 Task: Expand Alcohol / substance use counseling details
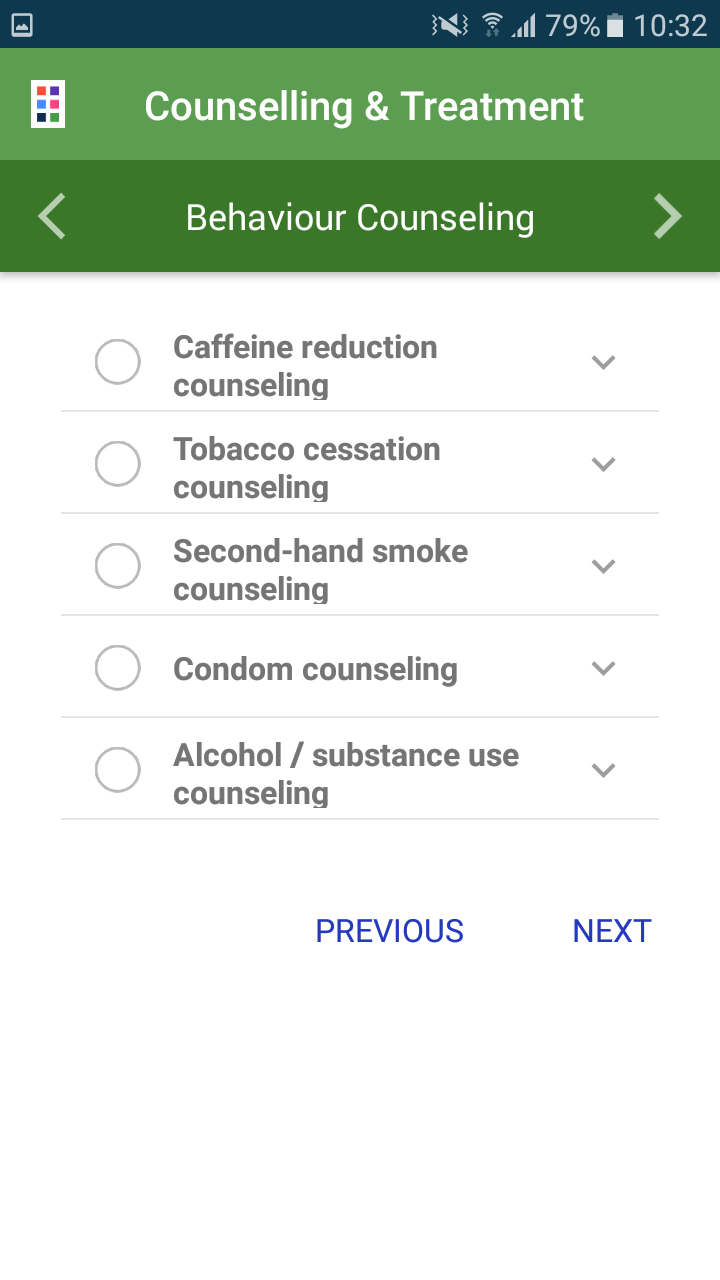tap(603, 770)
